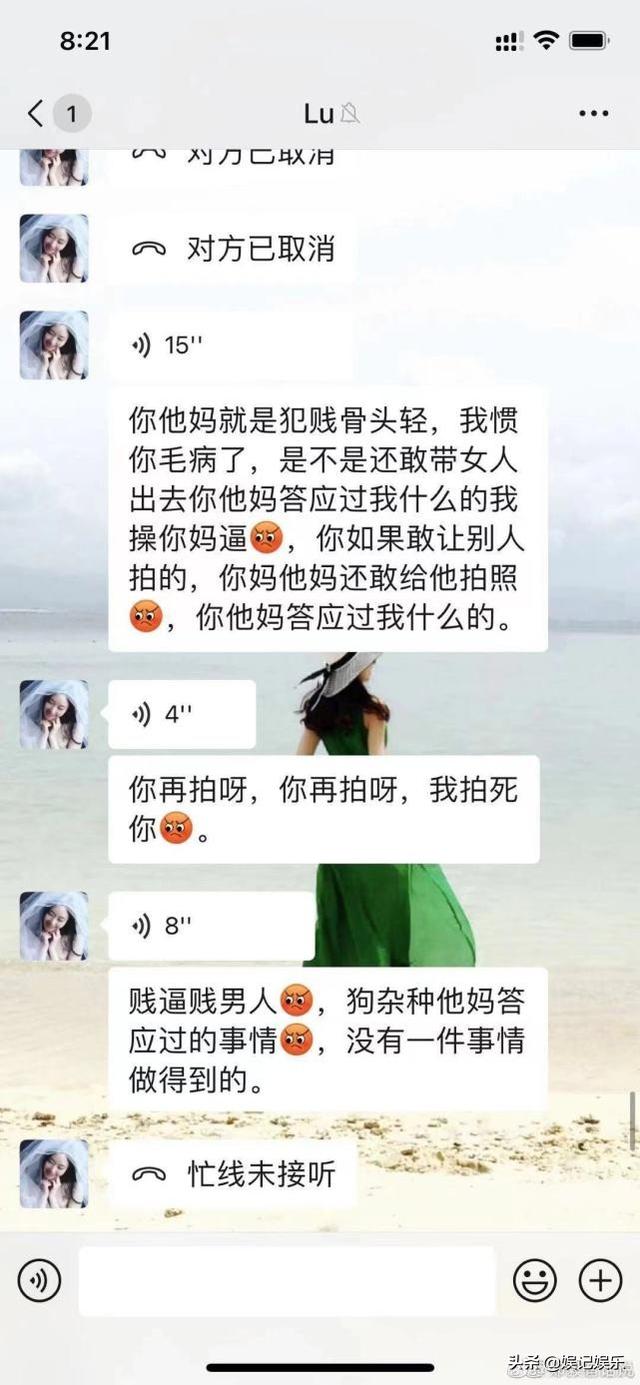Open the emoji sticker panel
640x1385 pixels.
point(535,1280)
